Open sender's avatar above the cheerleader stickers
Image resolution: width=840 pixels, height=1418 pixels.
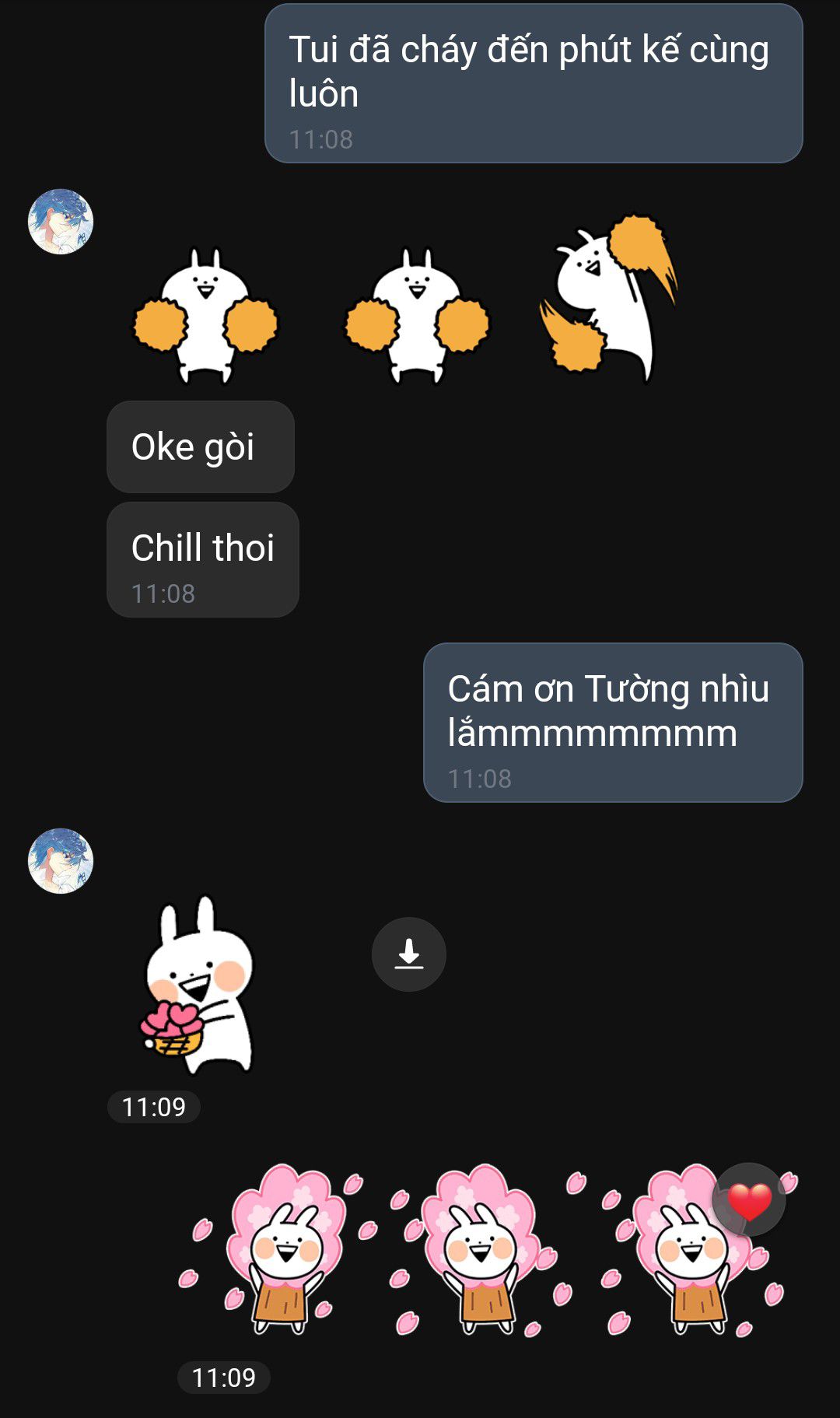point(61,222)
